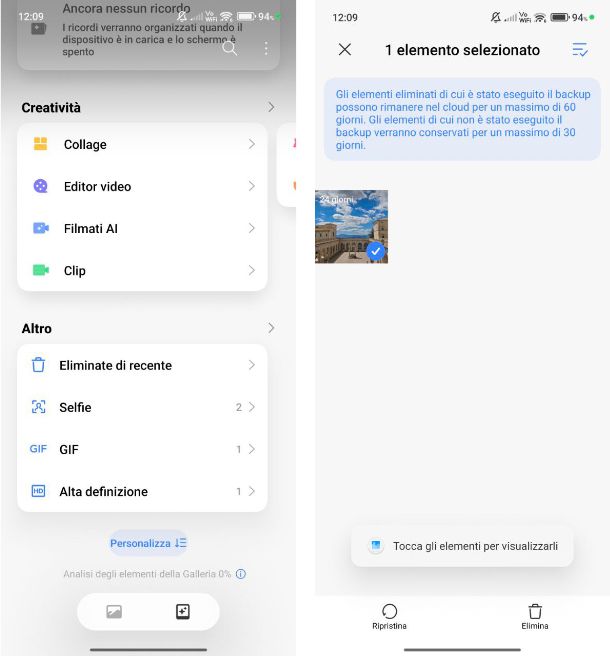610x657 pixels.
Task: Expand the Creatività section arrow
Action: tap(271, 107)
